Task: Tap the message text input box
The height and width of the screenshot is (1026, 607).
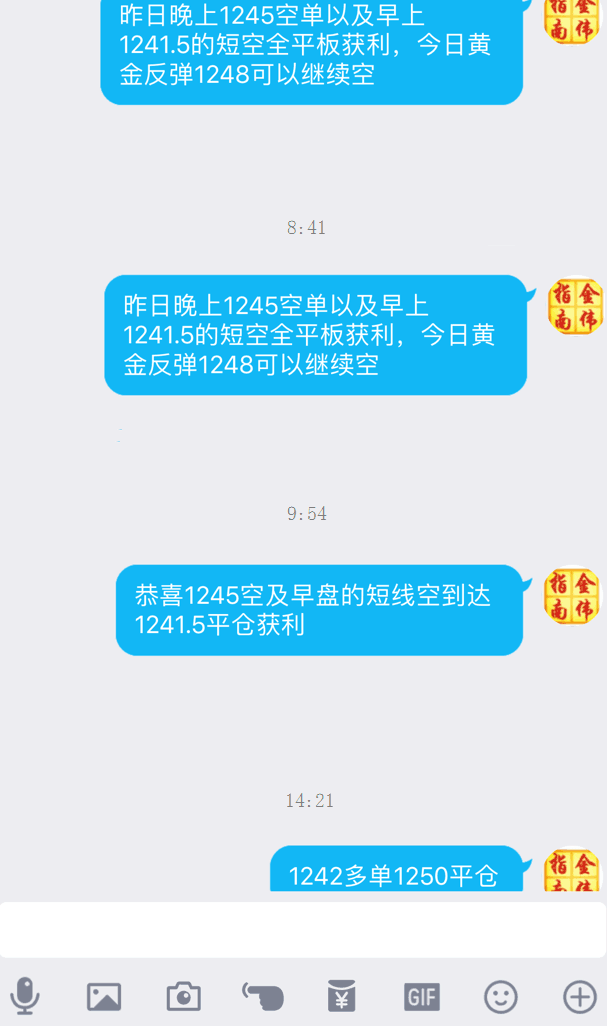Action: point(302,930)
